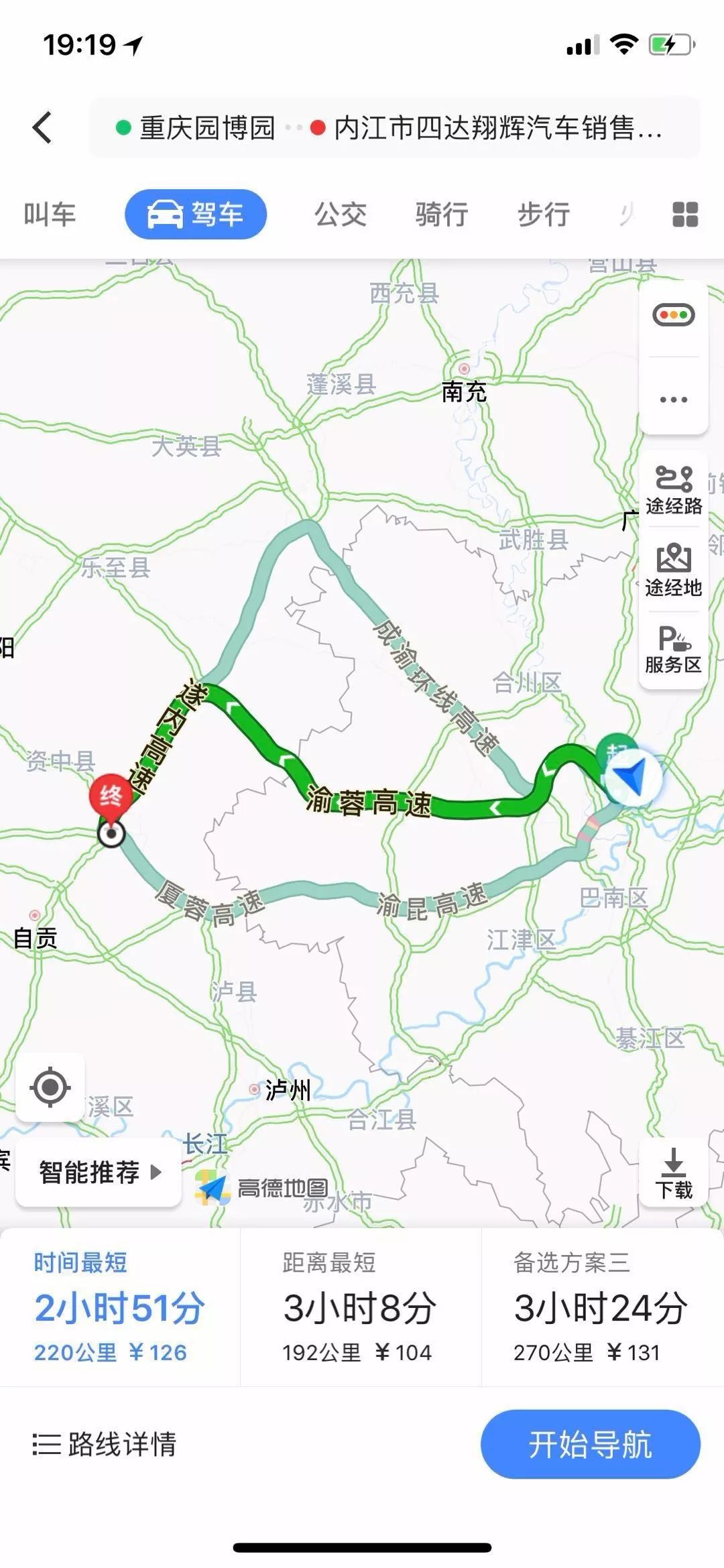Choose 备选方案三 3小时24分 route
The height and width of the screenshot is (1568, 724).
(x=601, y=1307)
